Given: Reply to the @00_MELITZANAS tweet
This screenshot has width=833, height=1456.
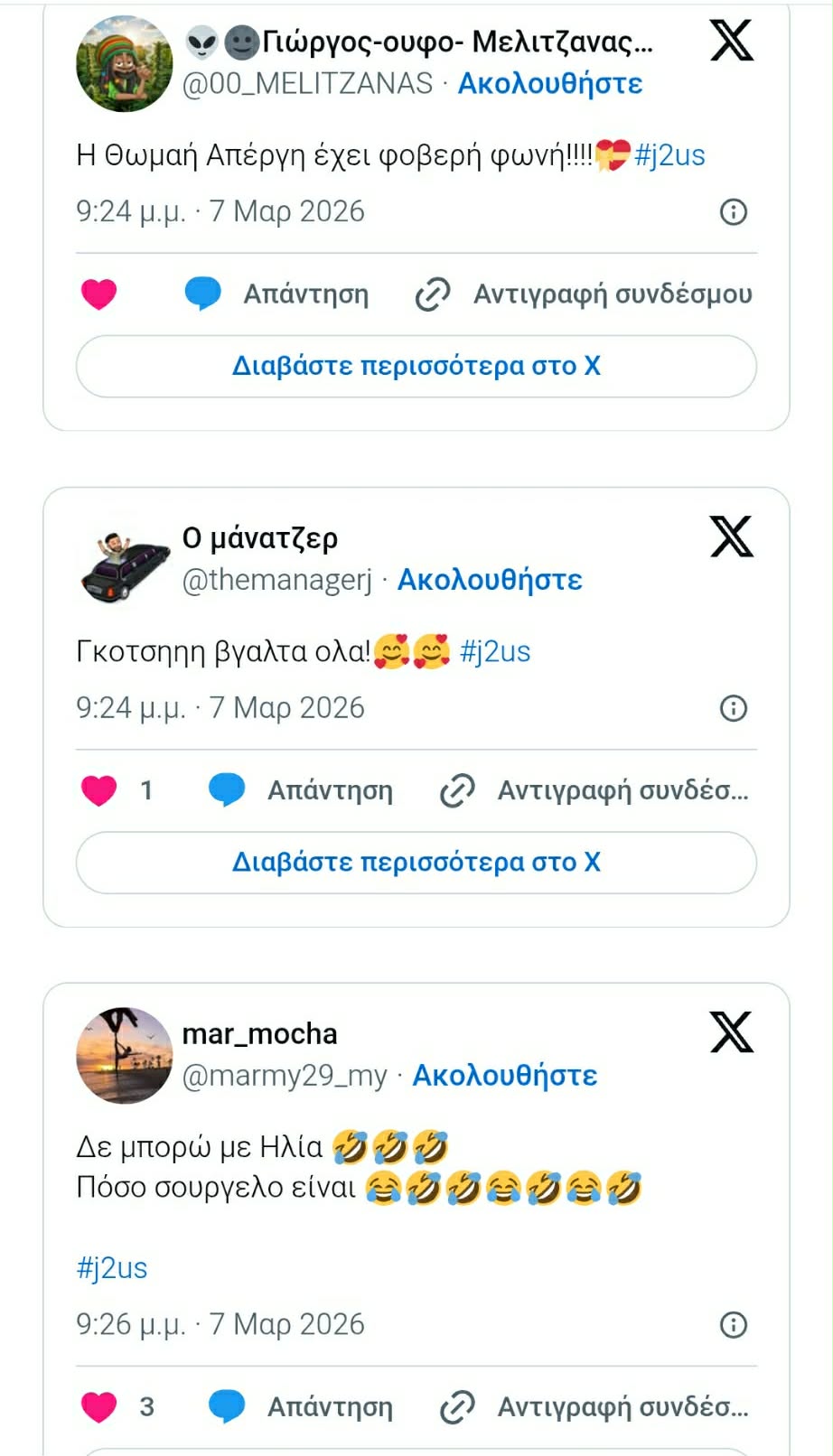Looking at the screenshot, I should point(278,294).
